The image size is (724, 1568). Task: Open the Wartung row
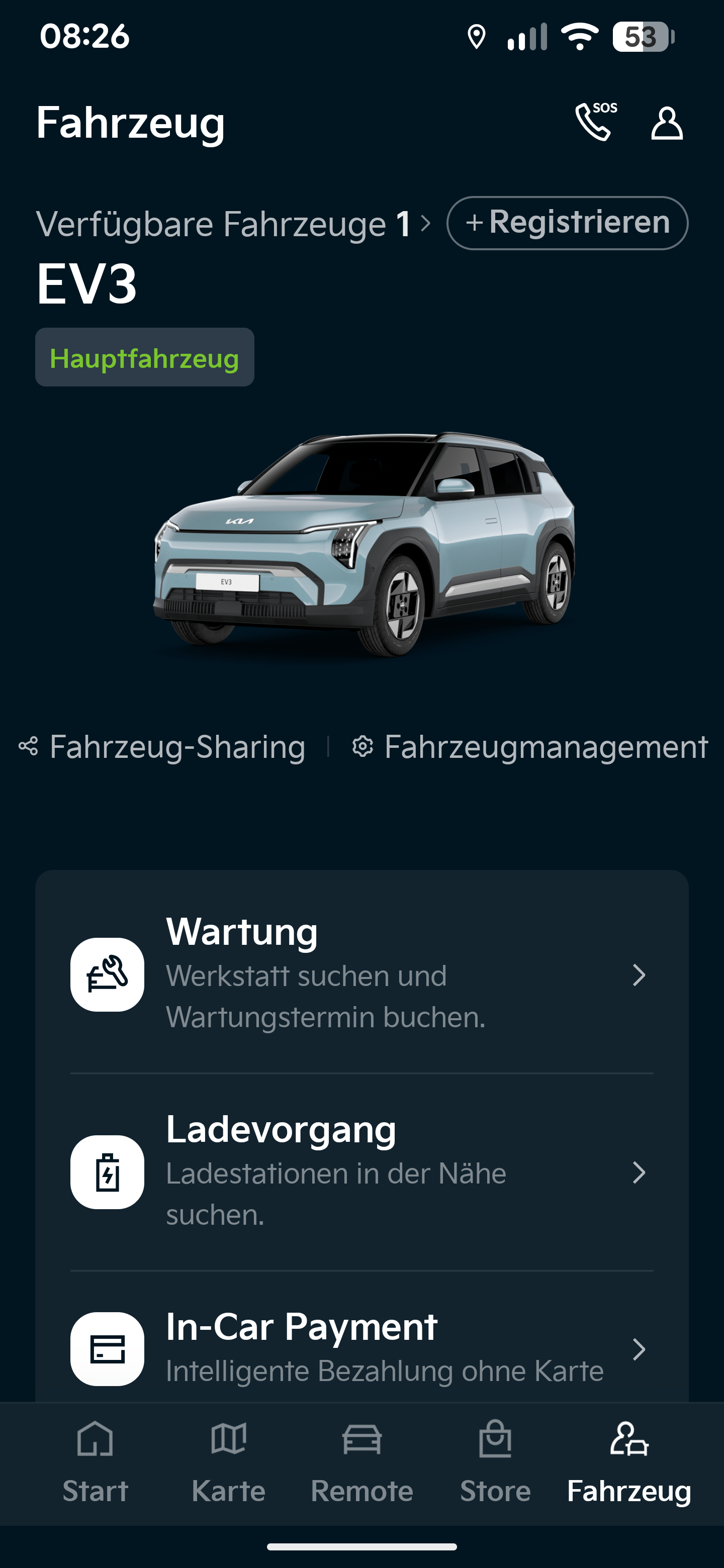(x=361, y=974)
